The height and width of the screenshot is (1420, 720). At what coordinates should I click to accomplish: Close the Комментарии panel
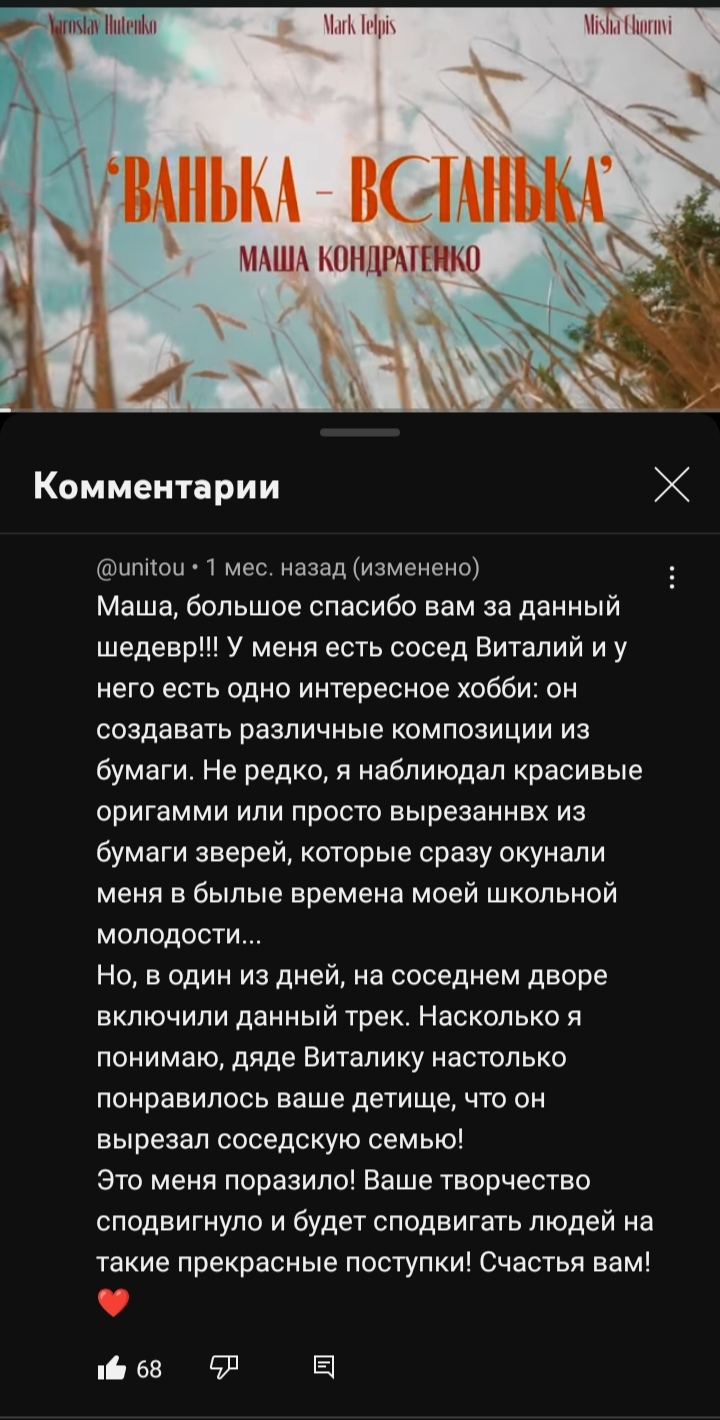pyautogui.click(x=671, y=485)
